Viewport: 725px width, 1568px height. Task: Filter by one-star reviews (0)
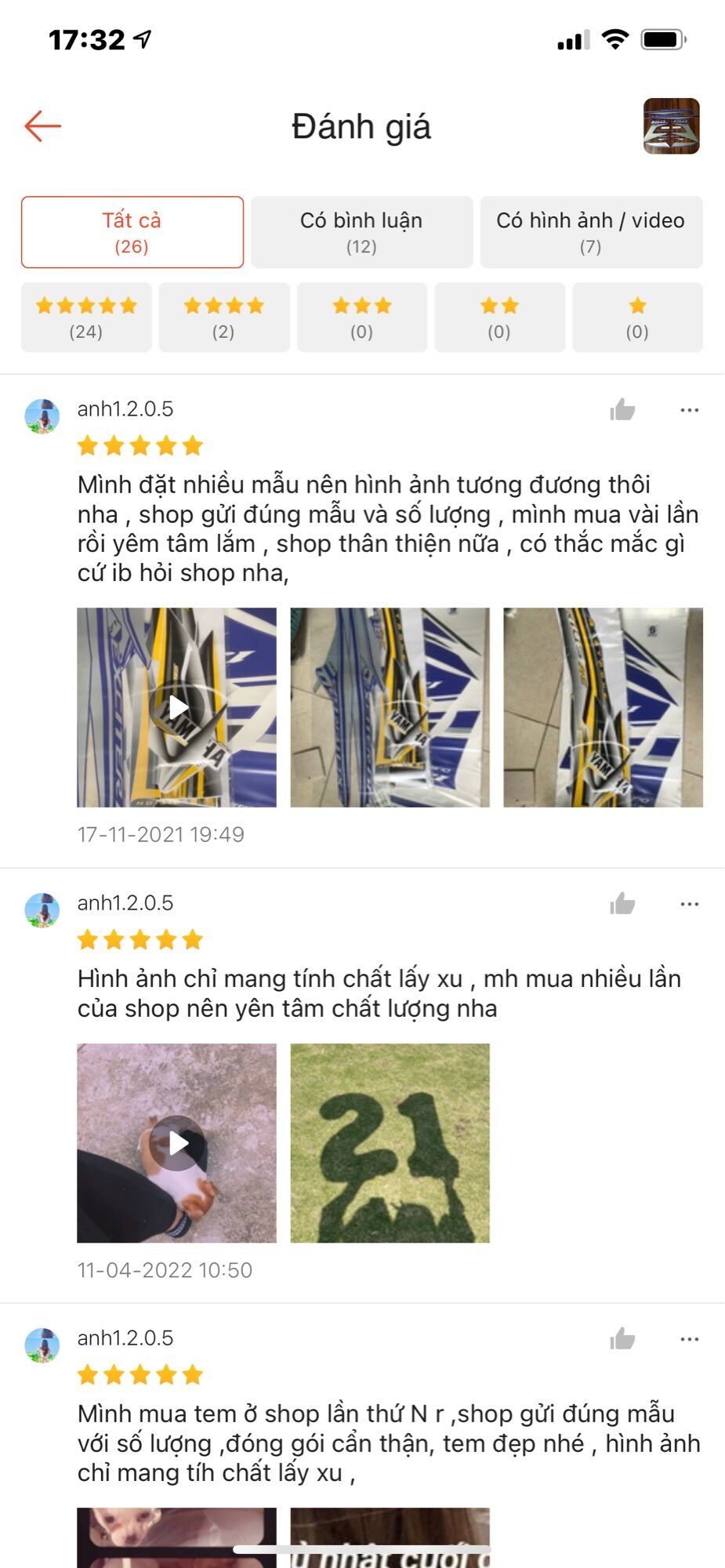[x=637, y=318]
